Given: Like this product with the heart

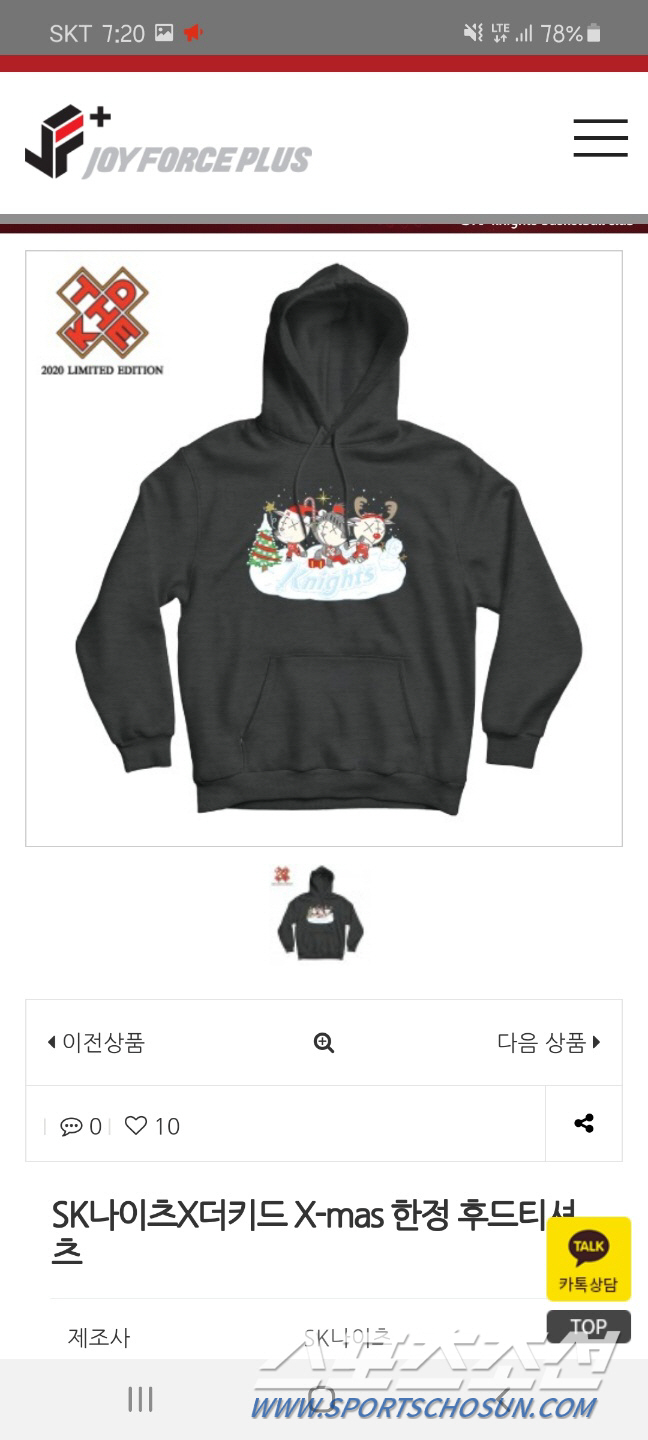Looking at the screenshot, I should 136,1126.
